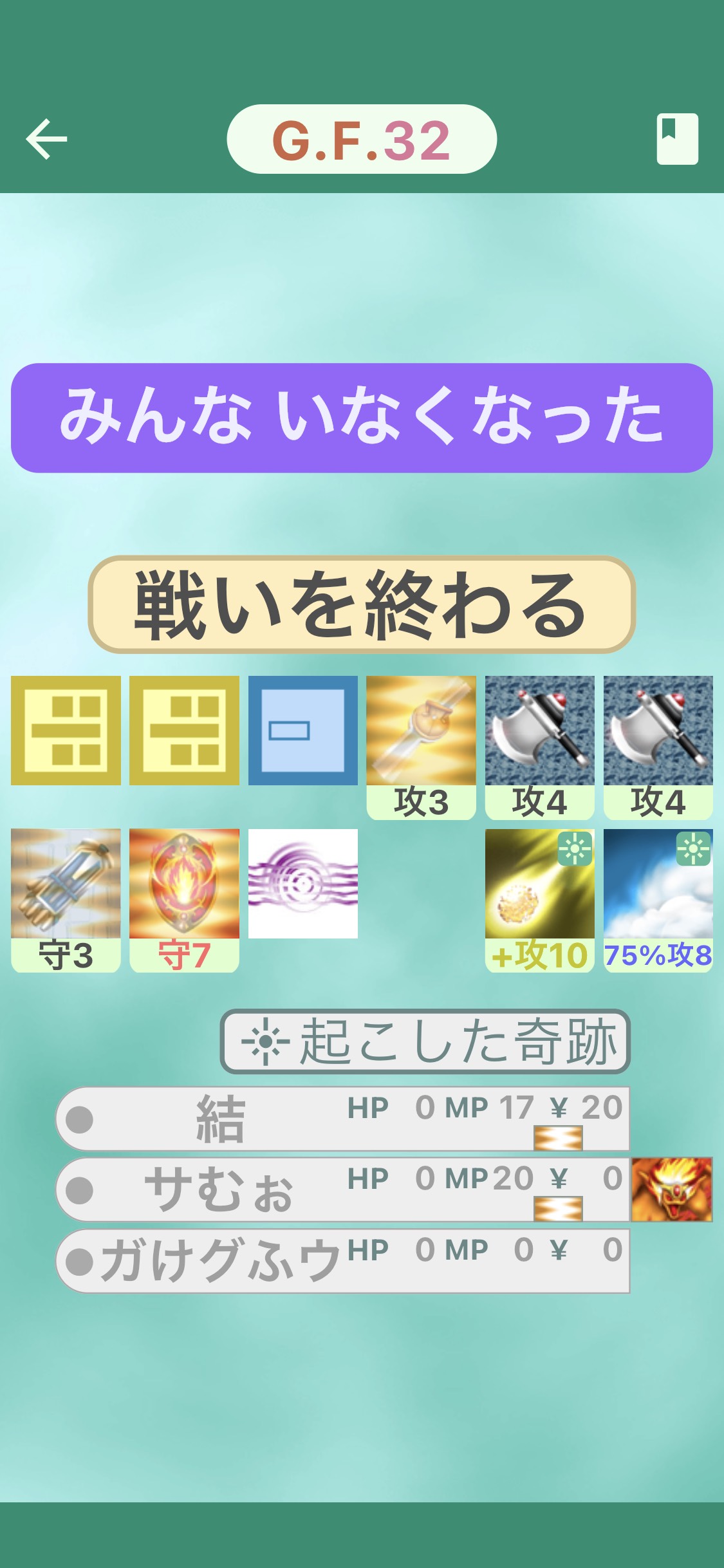Open the blue square card
Viewport: 724px width, 1568px height.
coord(302,731)
